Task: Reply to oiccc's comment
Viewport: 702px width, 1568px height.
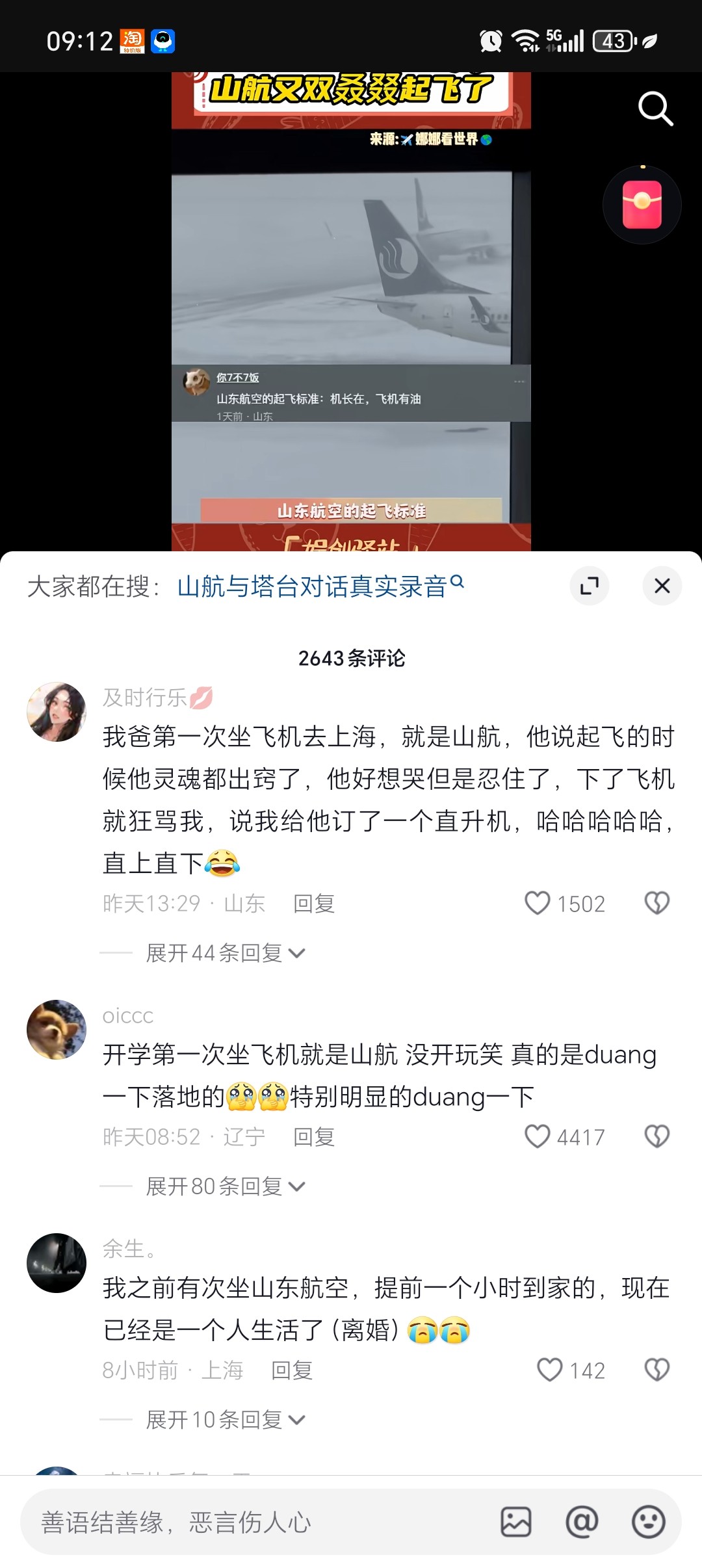Action: [314, 1136]
